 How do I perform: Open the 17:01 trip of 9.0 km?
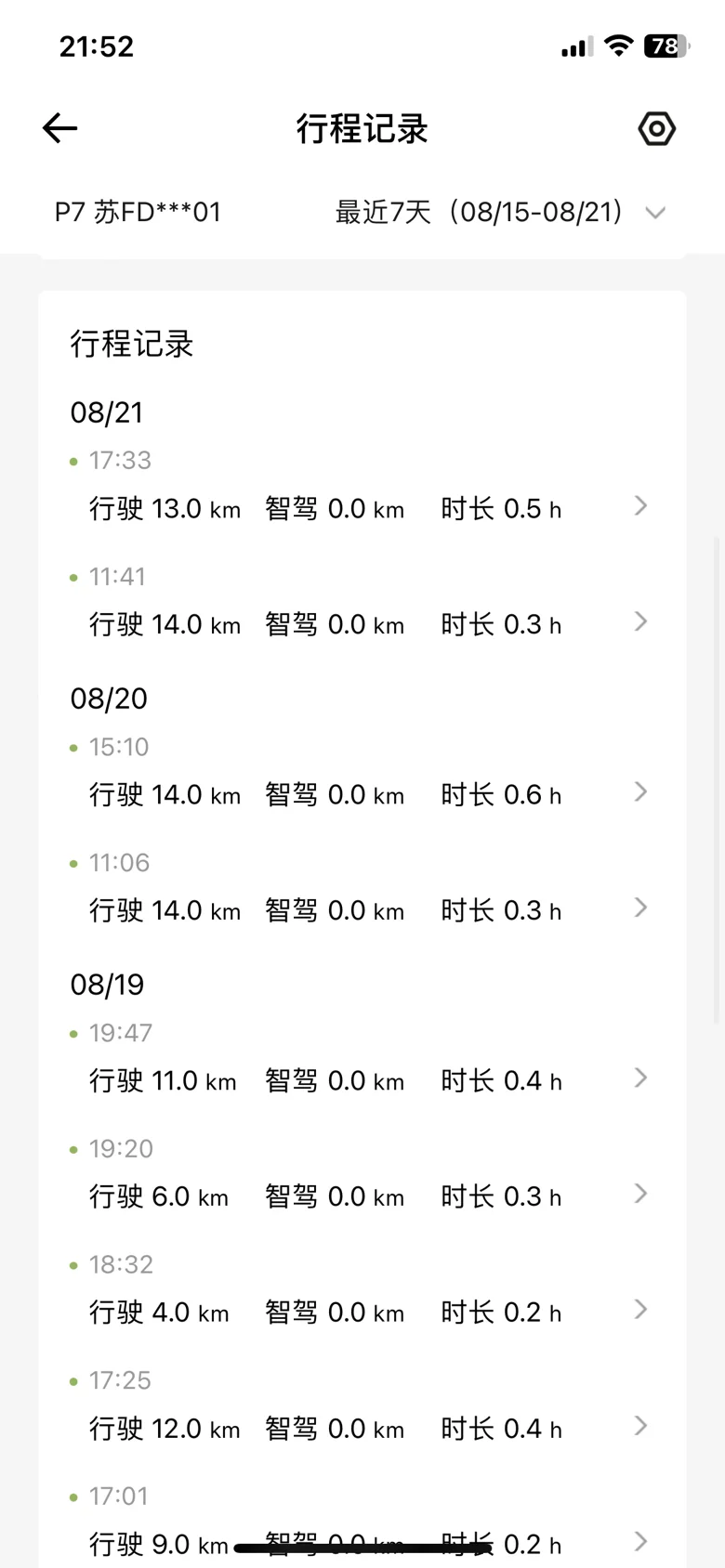(362, 1523)
